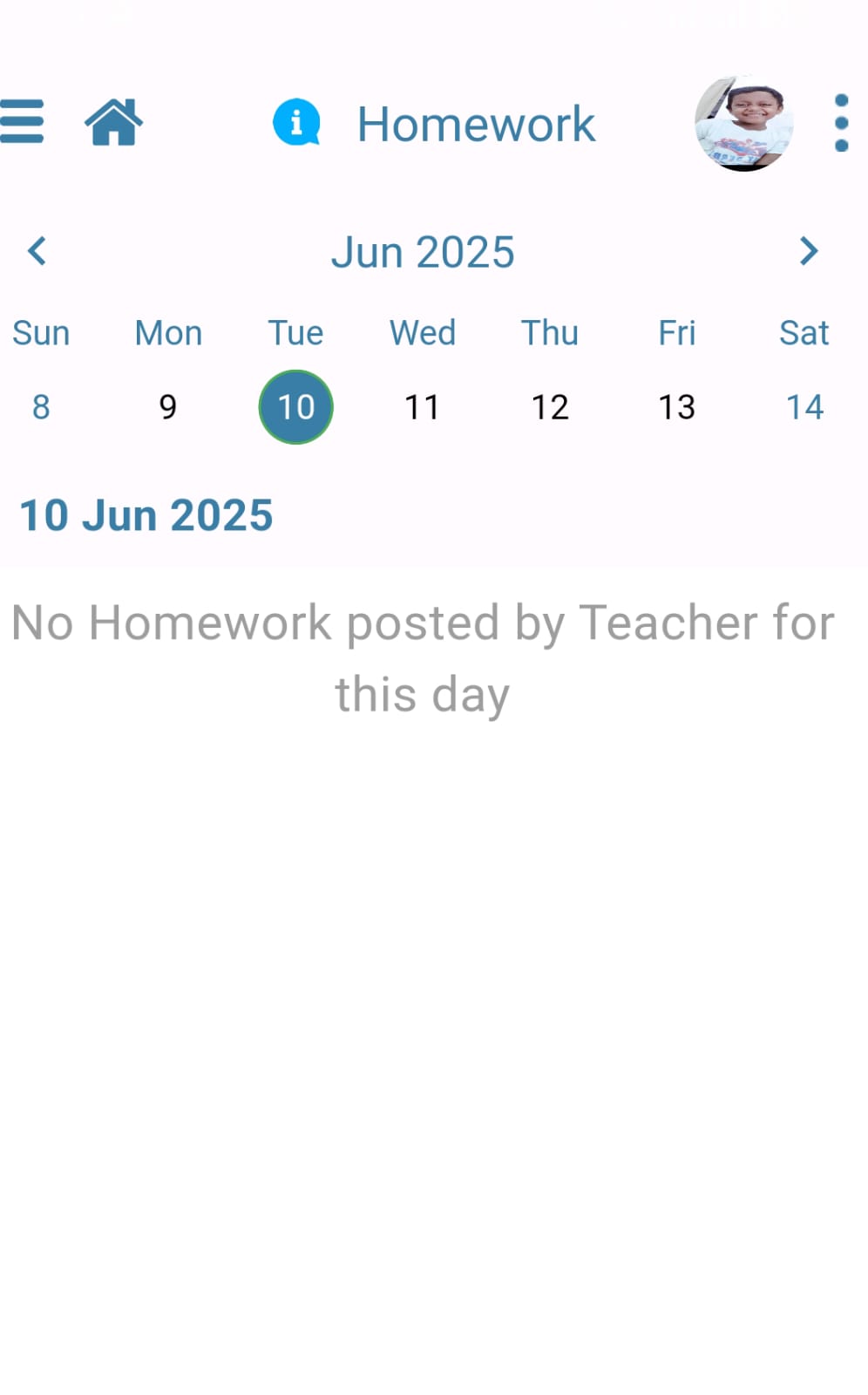
Task: Select Tuesday 10 in the calendar
Action: point(296,407)
